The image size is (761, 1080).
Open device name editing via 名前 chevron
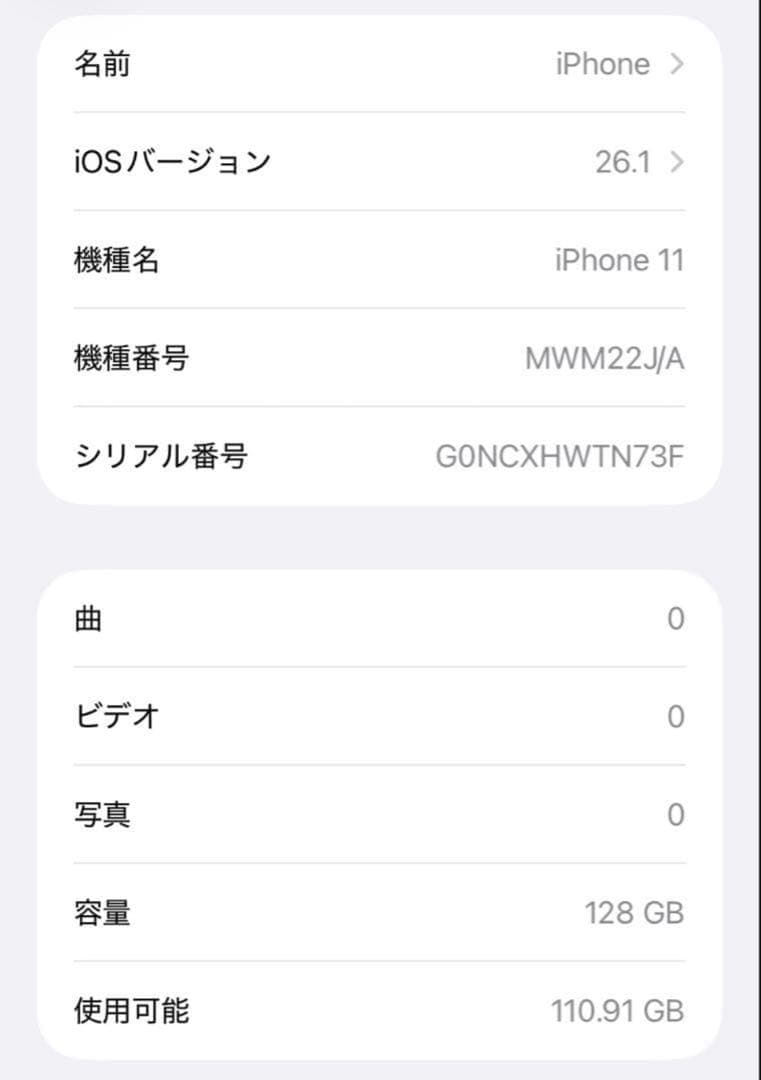click(678, 64)
